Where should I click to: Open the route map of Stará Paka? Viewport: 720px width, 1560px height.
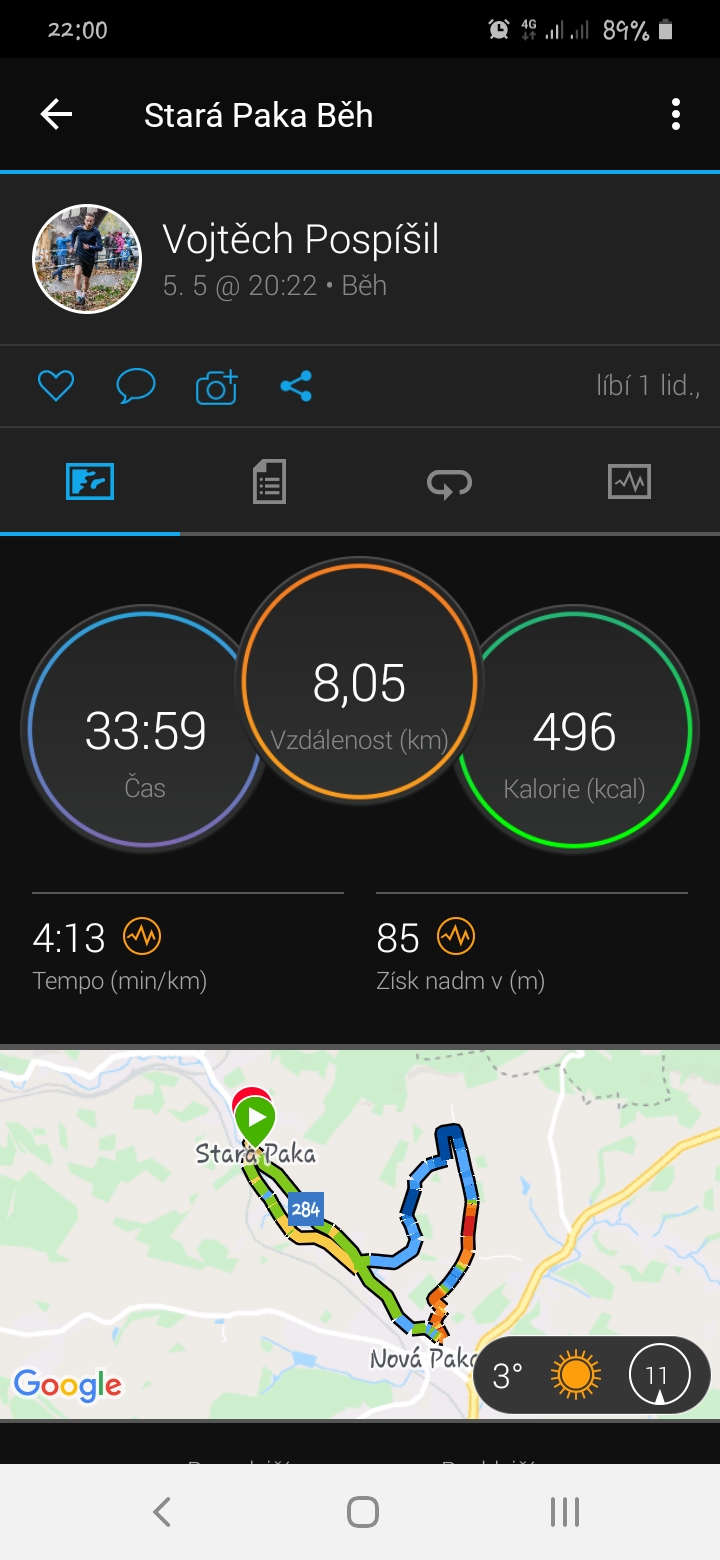pos(360,1233)
